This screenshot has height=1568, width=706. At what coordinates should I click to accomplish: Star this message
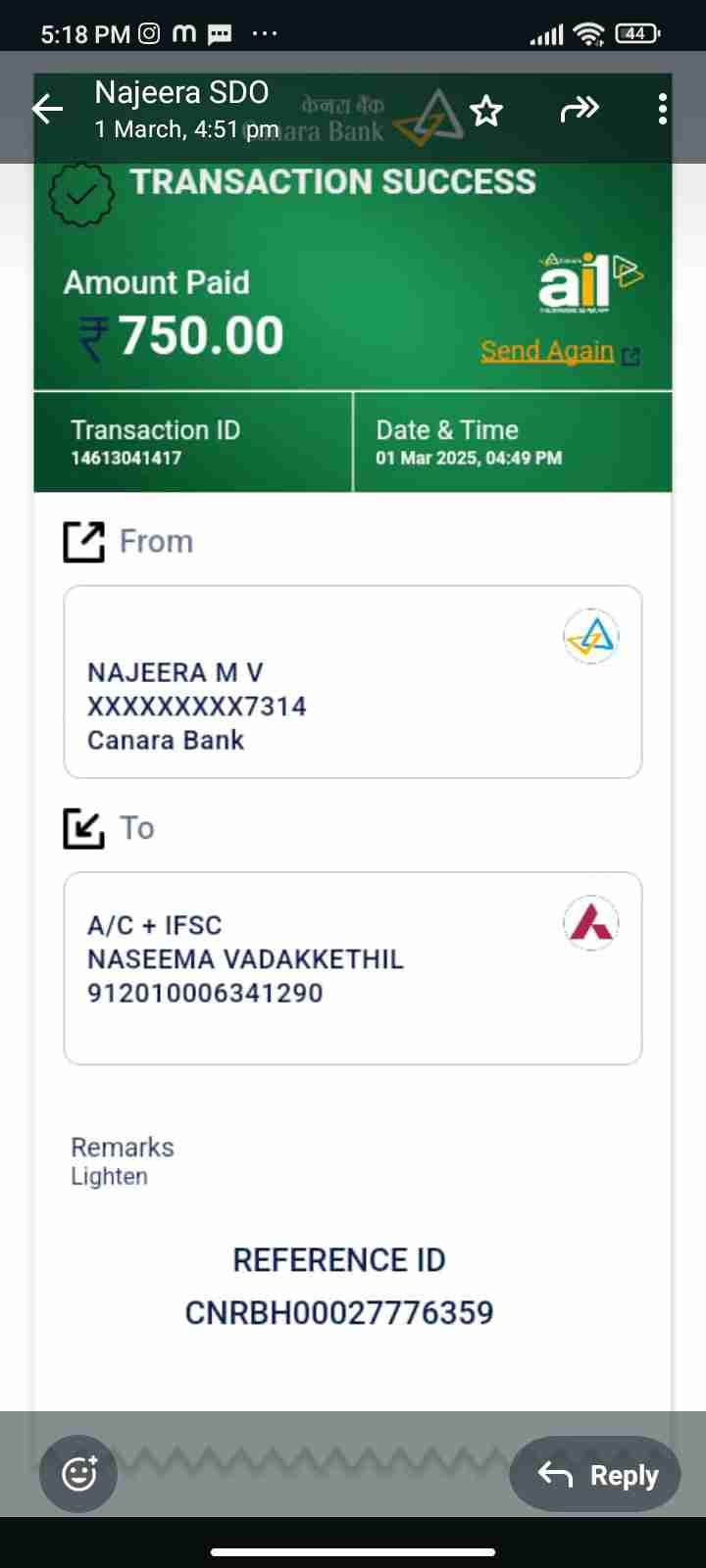(x=486, y=111)
